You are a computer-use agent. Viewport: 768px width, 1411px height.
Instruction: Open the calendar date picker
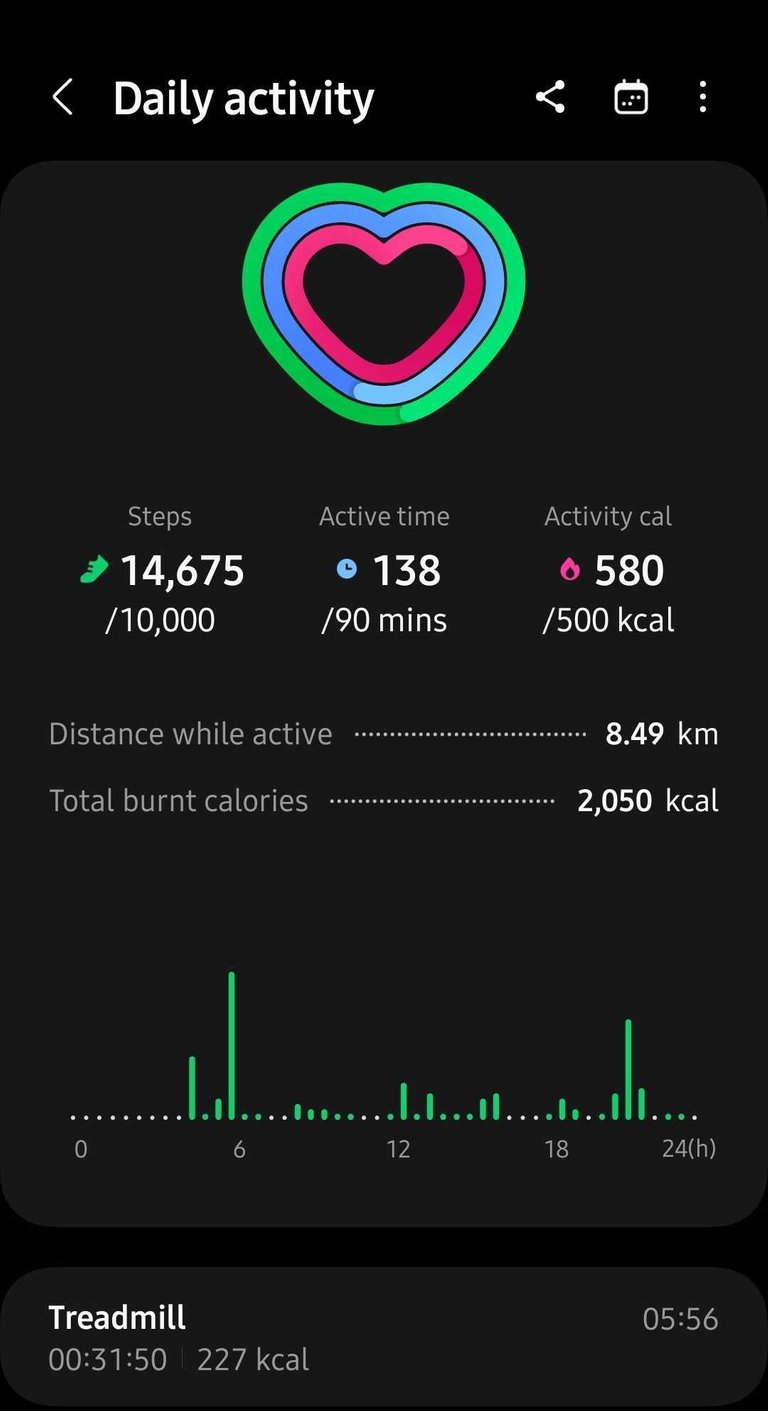631,98
